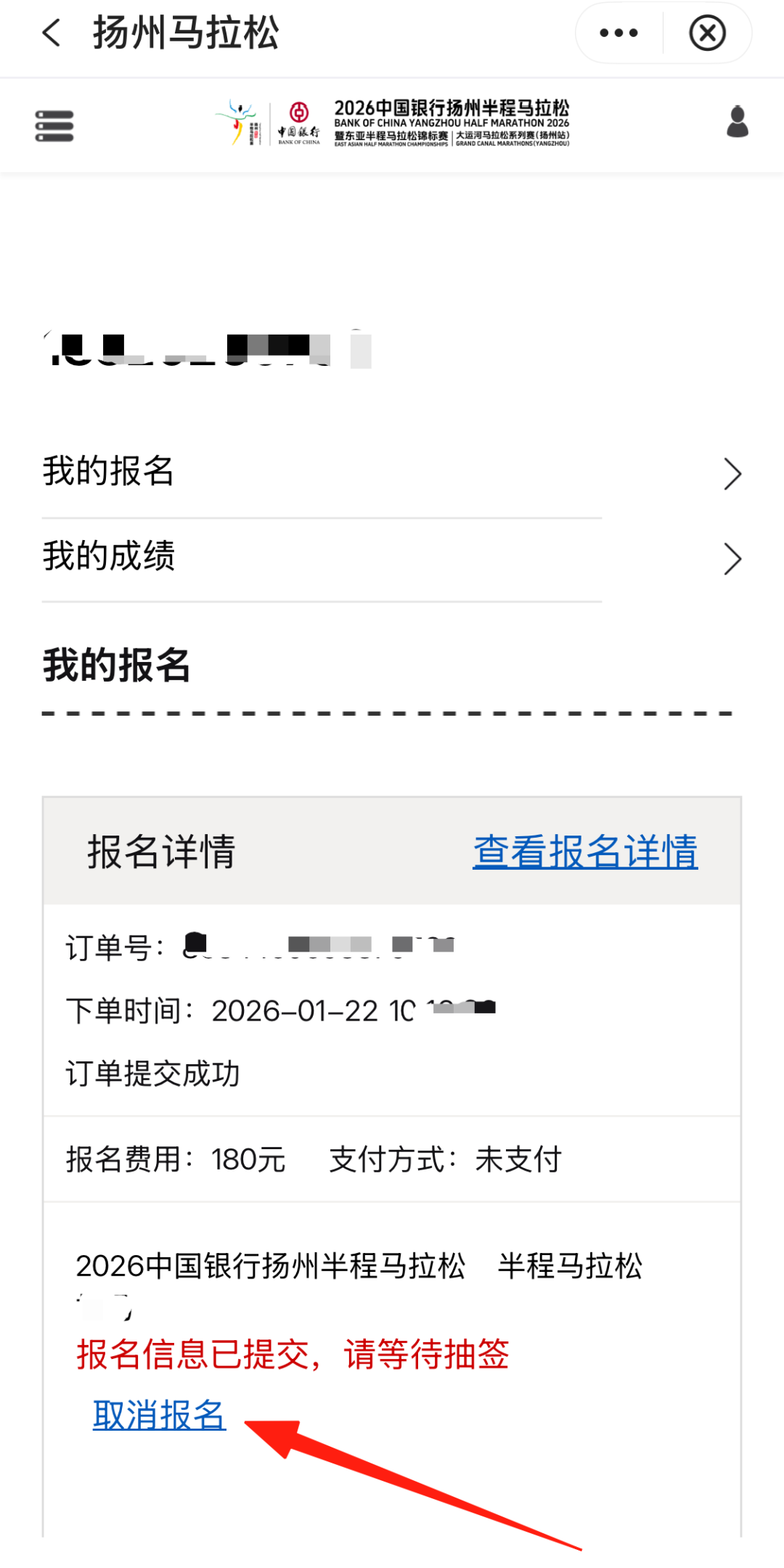Close the mini program

707,33
